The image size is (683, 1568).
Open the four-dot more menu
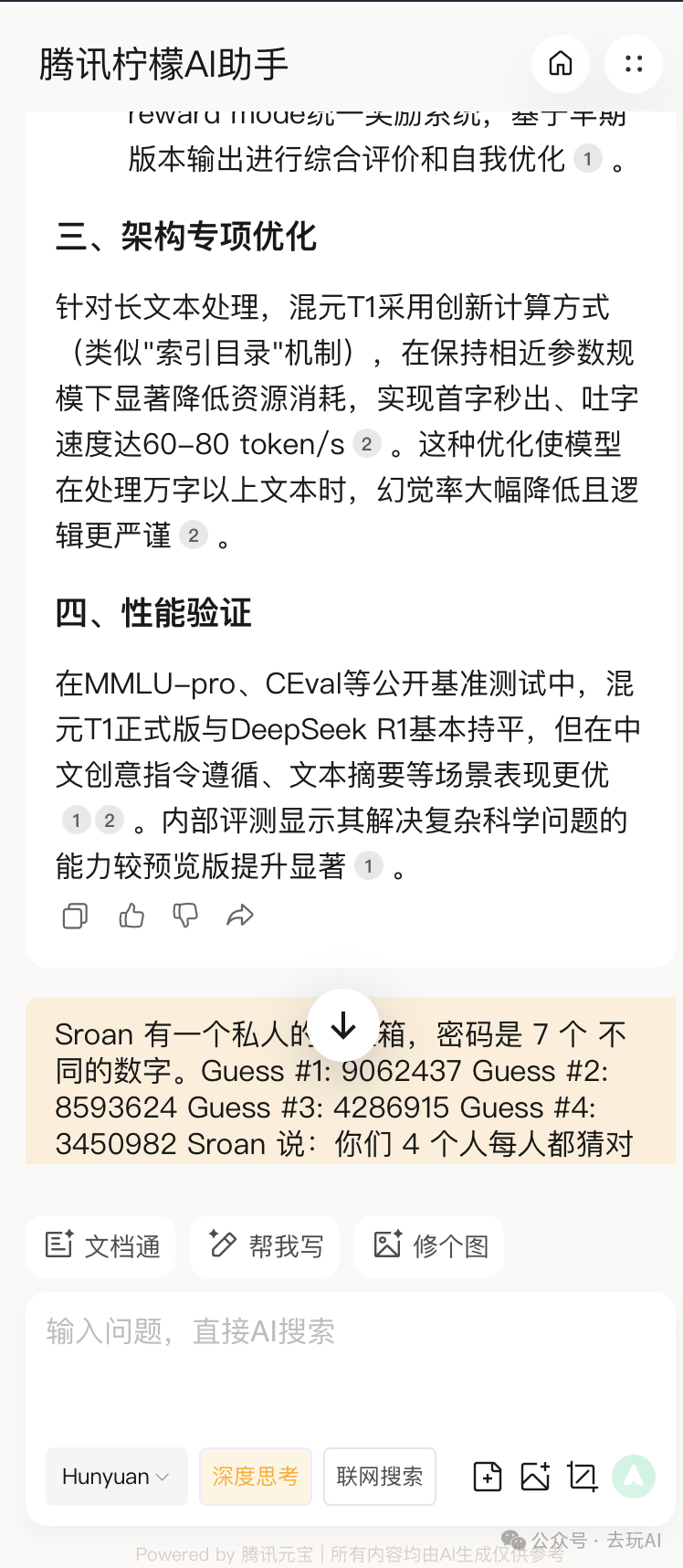pyautogui.click(x=634, y=64)
